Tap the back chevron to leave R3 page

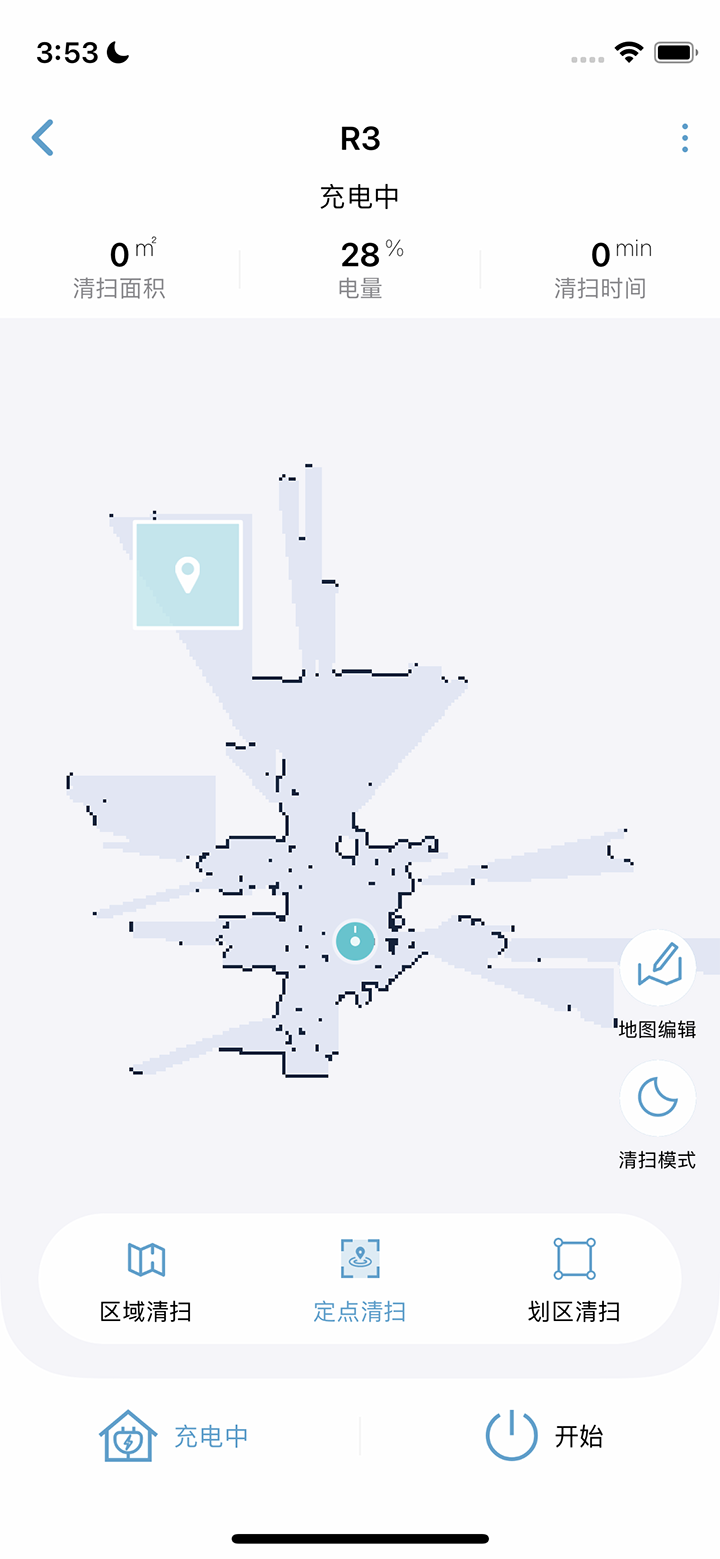coord(43,137)
